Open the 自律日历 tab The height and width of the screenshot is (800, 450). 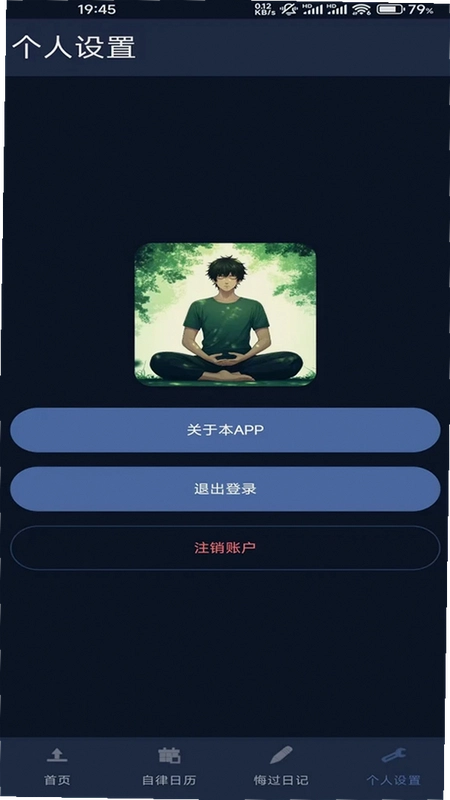pos(169,766)
